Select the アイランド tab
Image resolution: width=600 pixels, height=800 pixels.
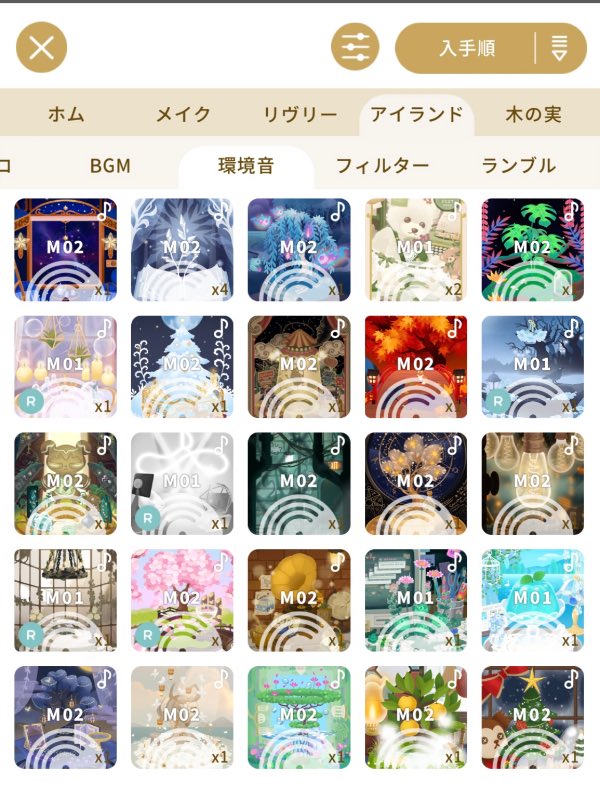click(x=416, y=114)
